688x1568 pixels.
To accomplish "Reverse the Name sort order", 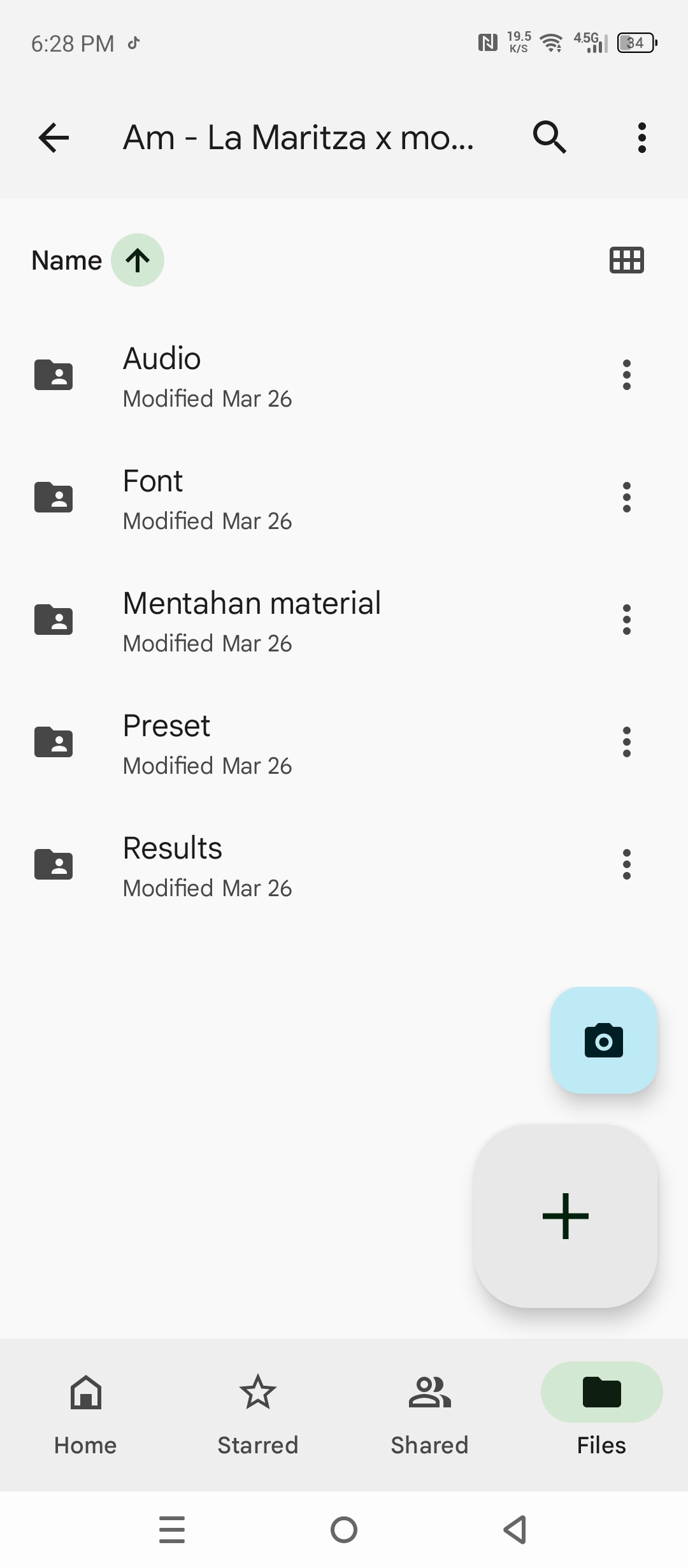I will [138, 260].
